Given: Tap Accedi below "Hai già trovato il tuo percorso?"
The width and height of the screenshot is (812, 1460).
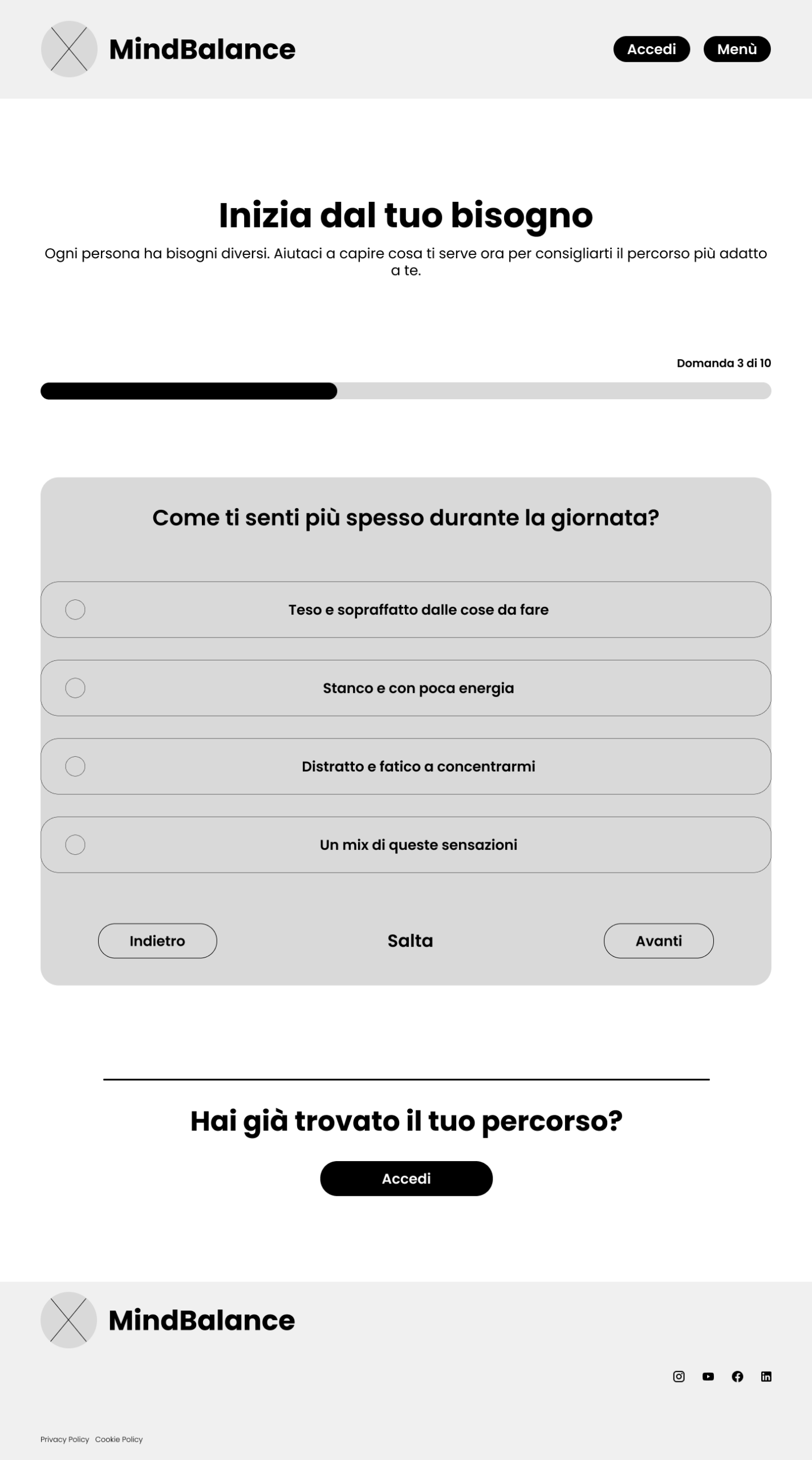Looking at the screenshot, I should click(x=406, y=1179).
